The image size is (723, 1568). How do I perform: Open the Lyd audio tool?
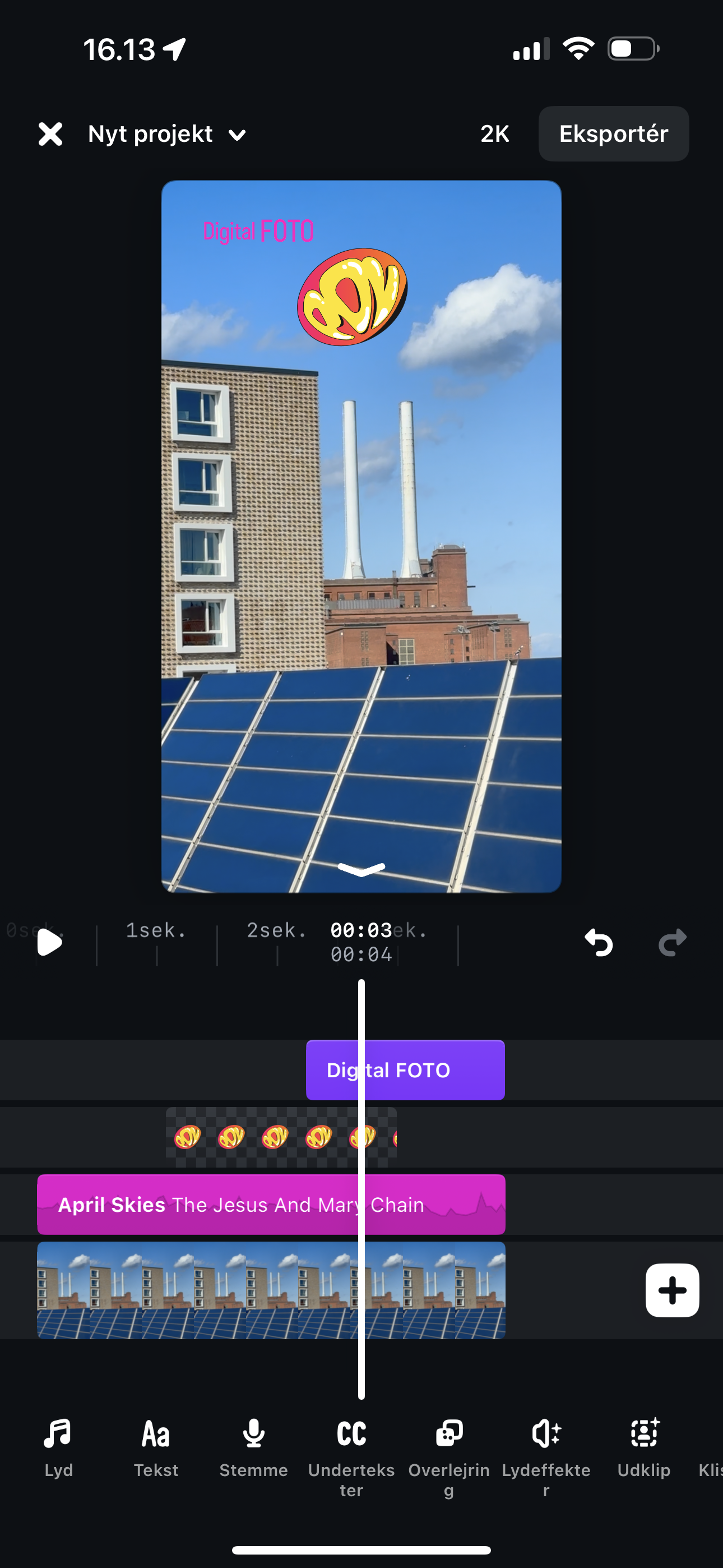click(58, 1447)
